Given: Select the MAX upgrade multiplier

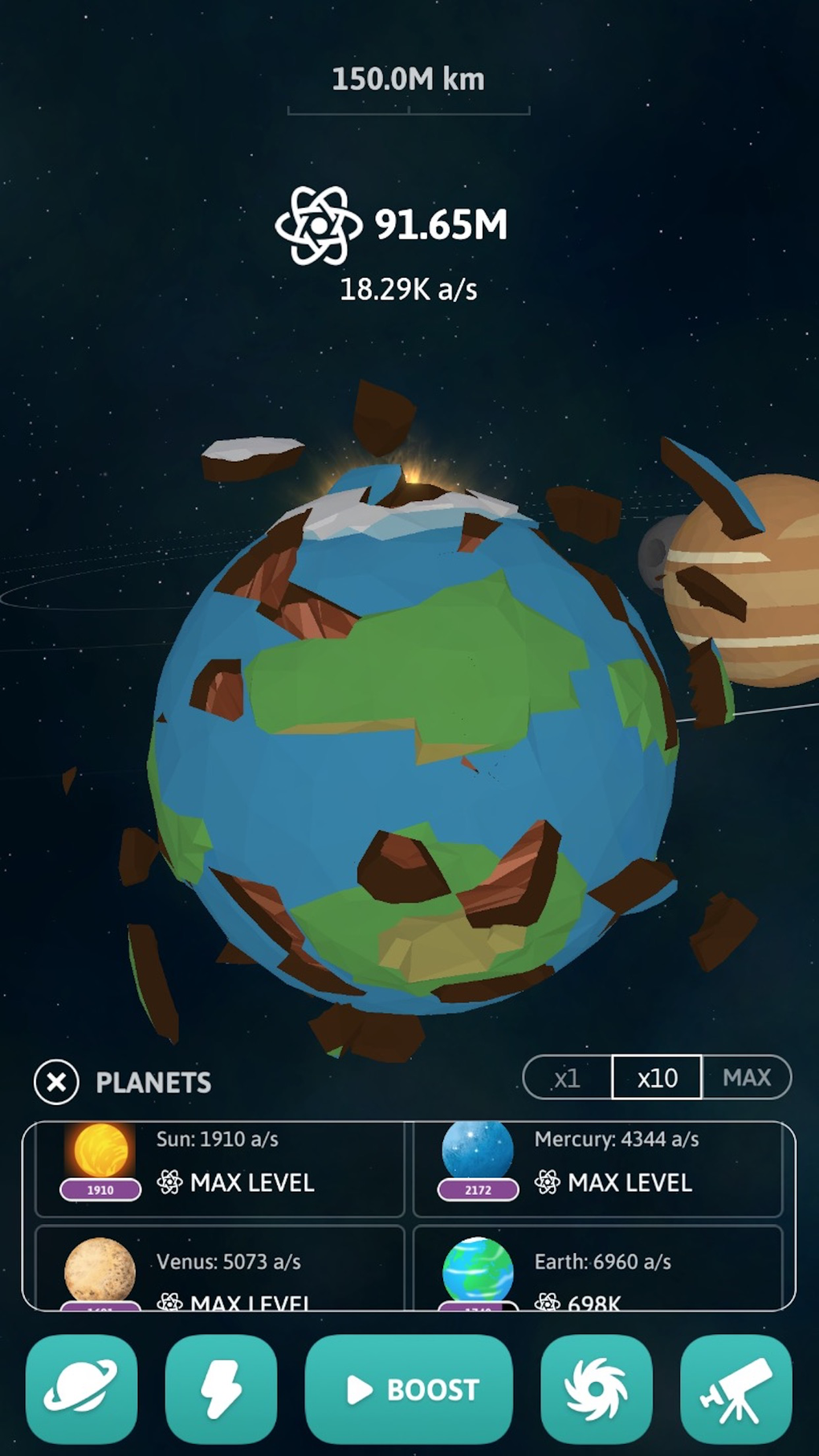Looking at the screenshot, I should click(747, 1077).
